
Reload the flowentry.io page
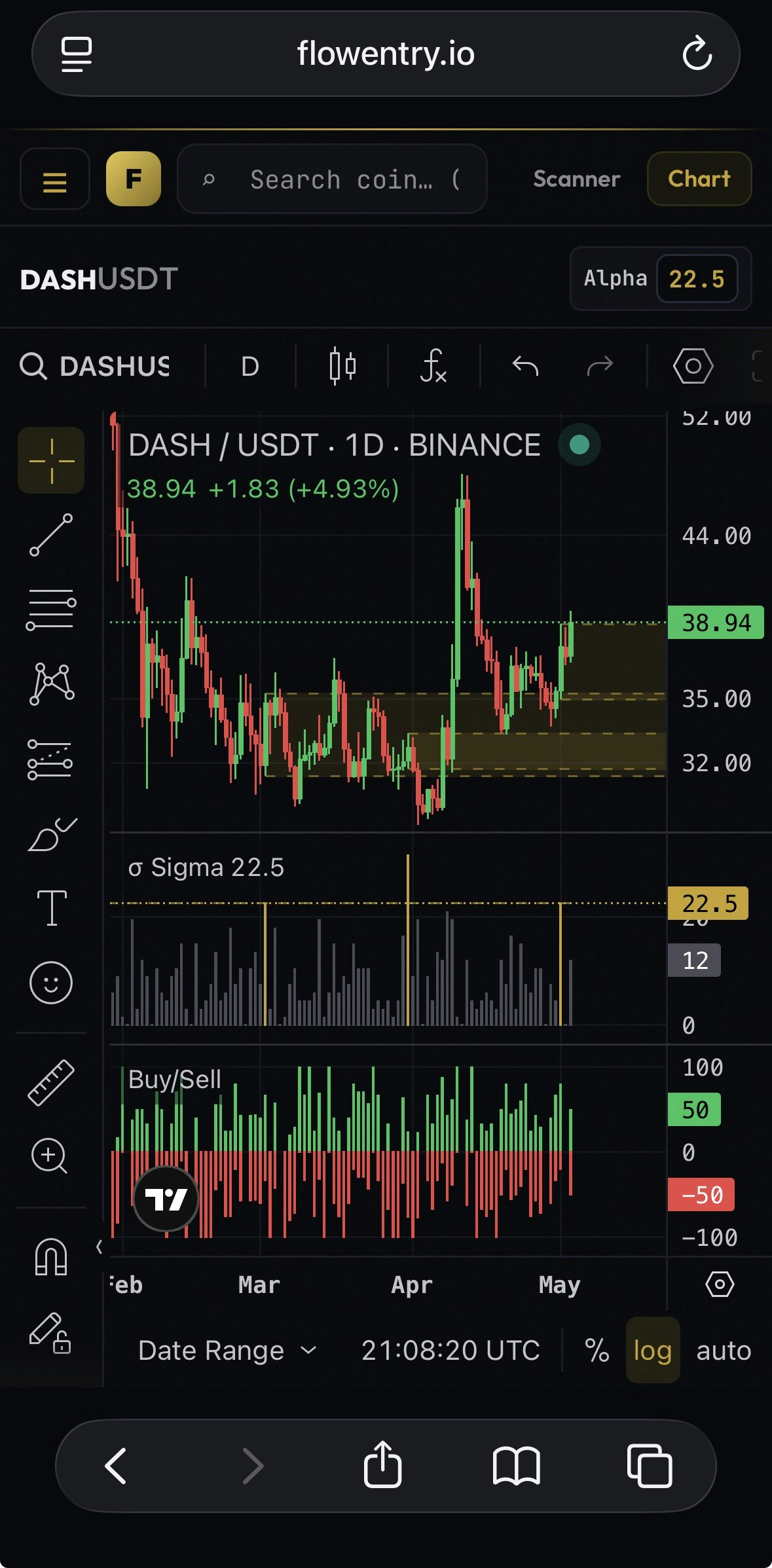point(697,54)
